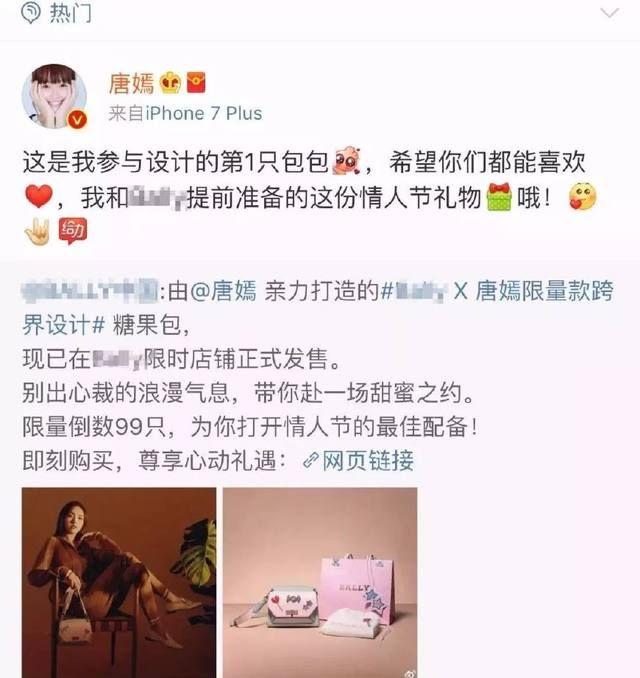
Task: Open 唐嫣's profile picture
Action: pos(54,96)
